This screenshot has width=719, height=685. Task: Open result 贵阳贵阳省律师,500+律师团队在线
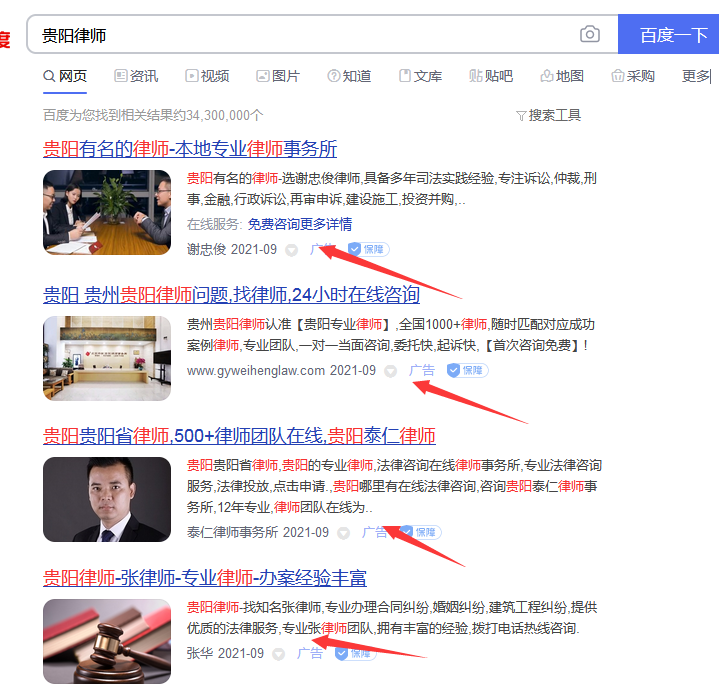pyautogui.click(x=239, y=436)
